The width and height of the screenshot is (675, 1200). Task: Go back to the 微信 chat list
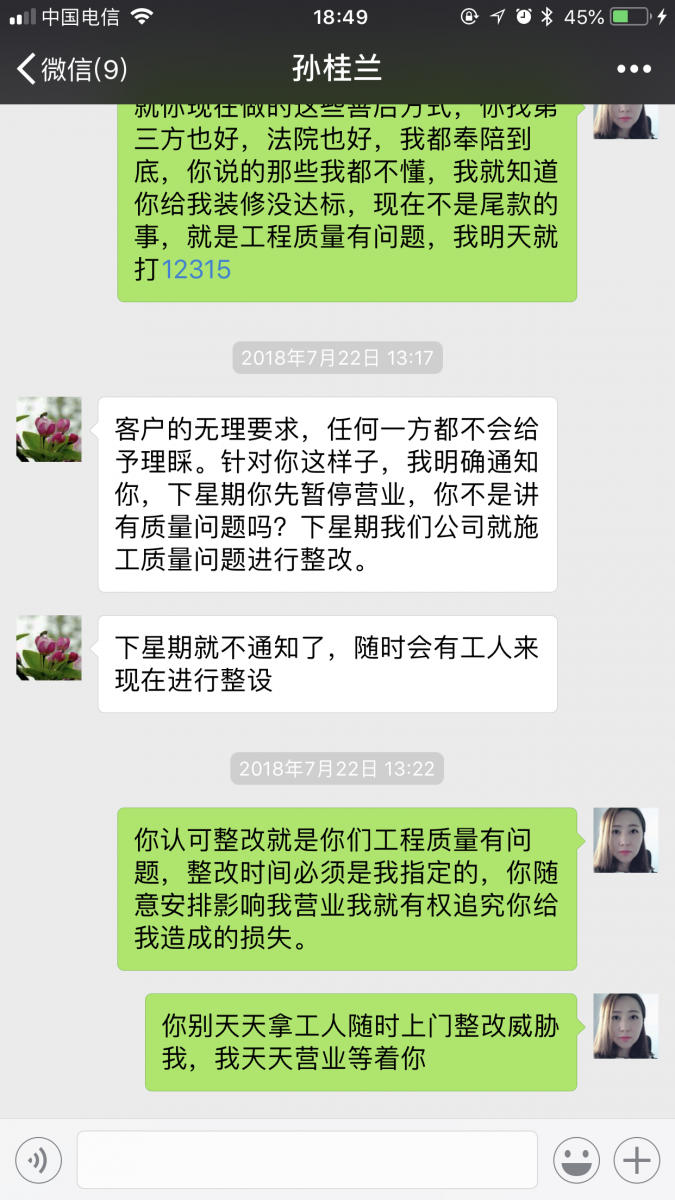click(72, 69)
